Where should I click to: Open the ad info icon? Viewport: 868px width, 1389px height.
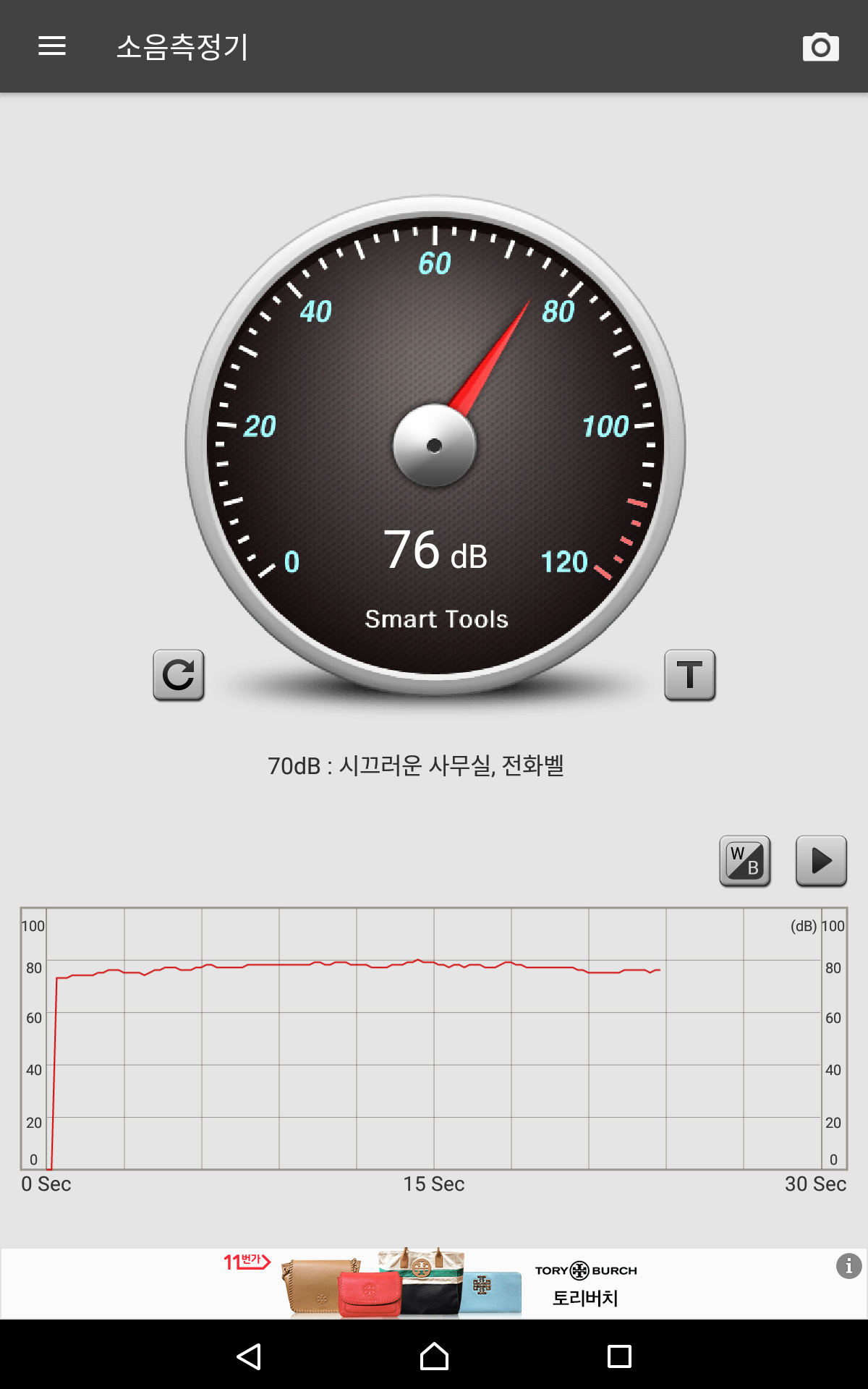[848, 1266]
